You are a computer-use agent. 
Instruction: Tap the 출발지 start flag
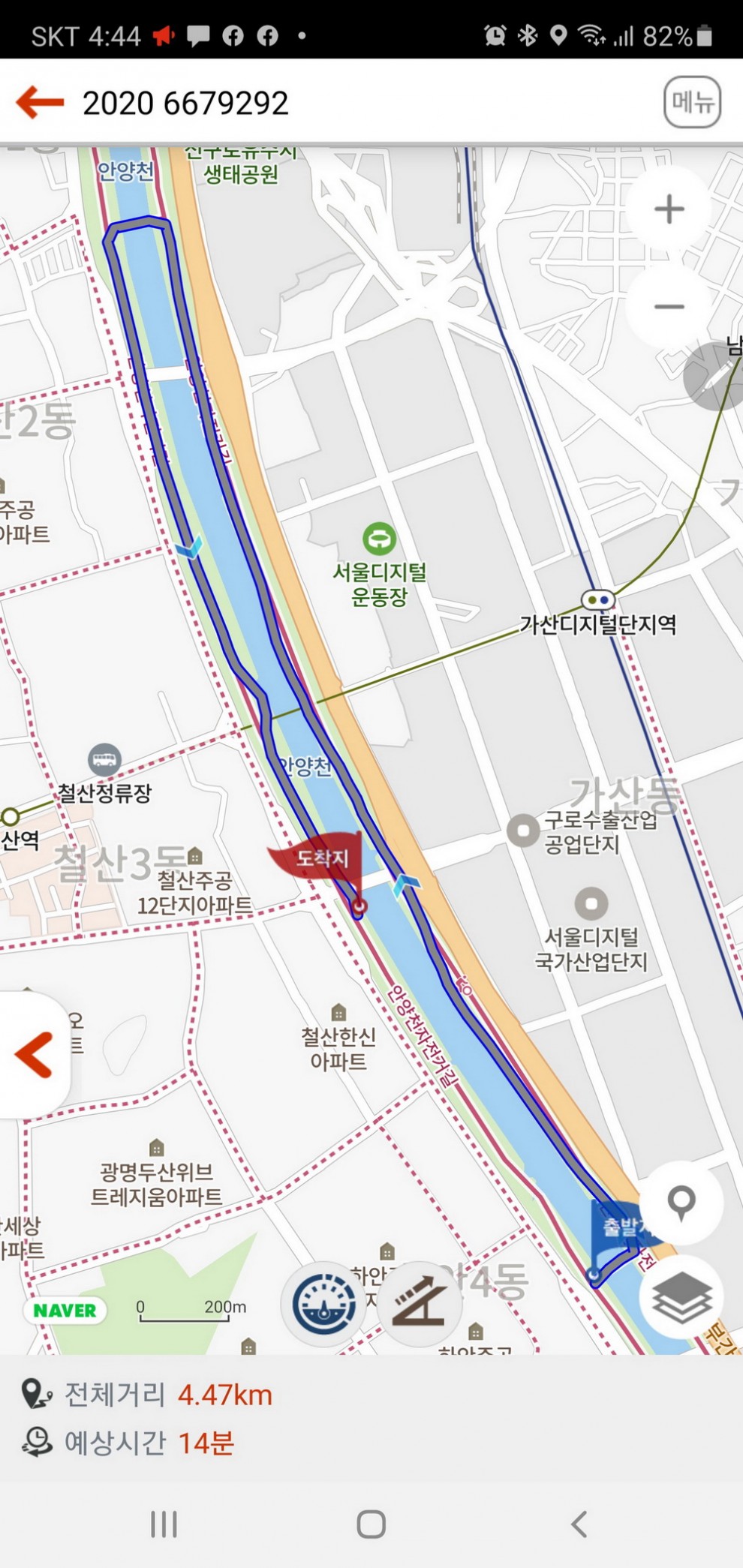coord(621,1229)
